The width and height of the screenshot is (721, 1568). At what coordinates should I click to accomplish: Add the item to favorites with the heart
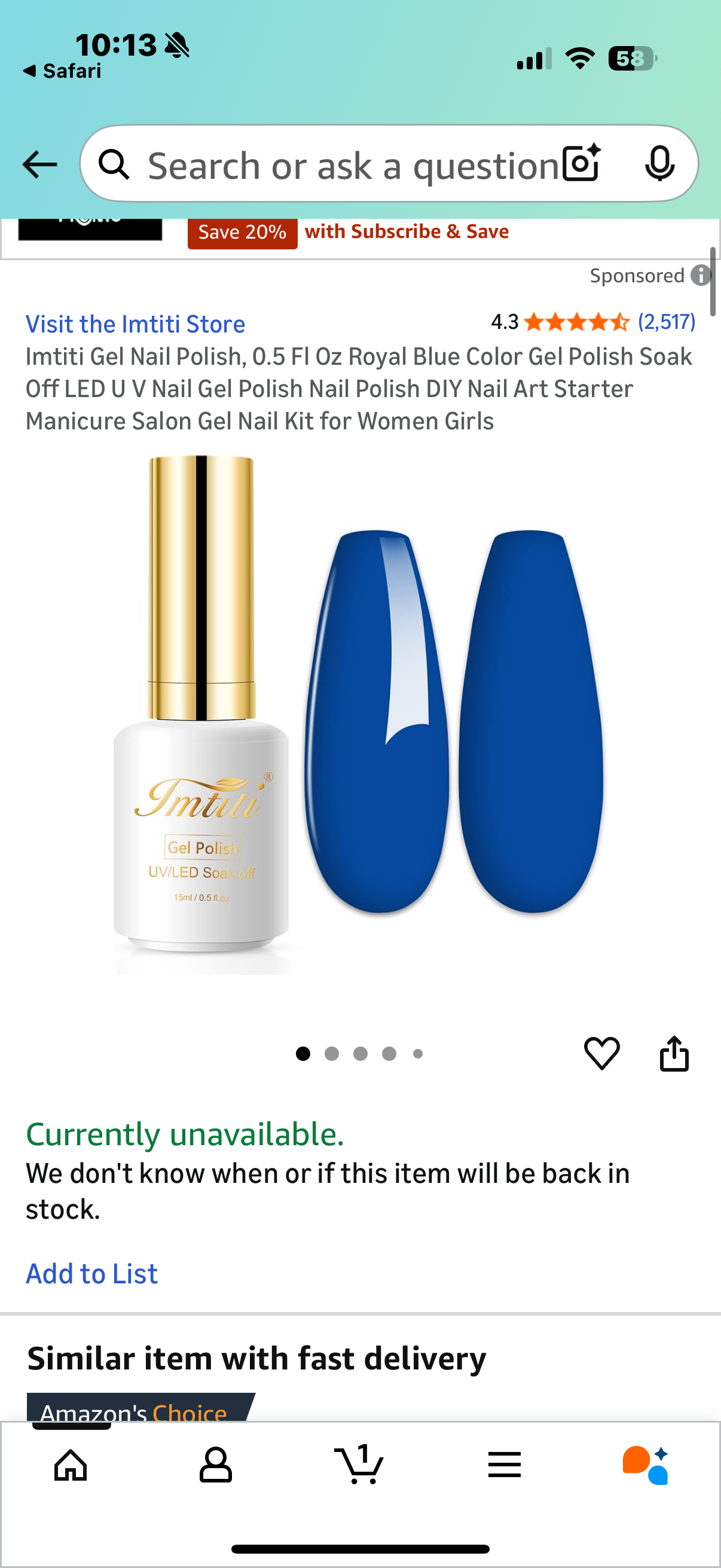(x=601, y=1053)
